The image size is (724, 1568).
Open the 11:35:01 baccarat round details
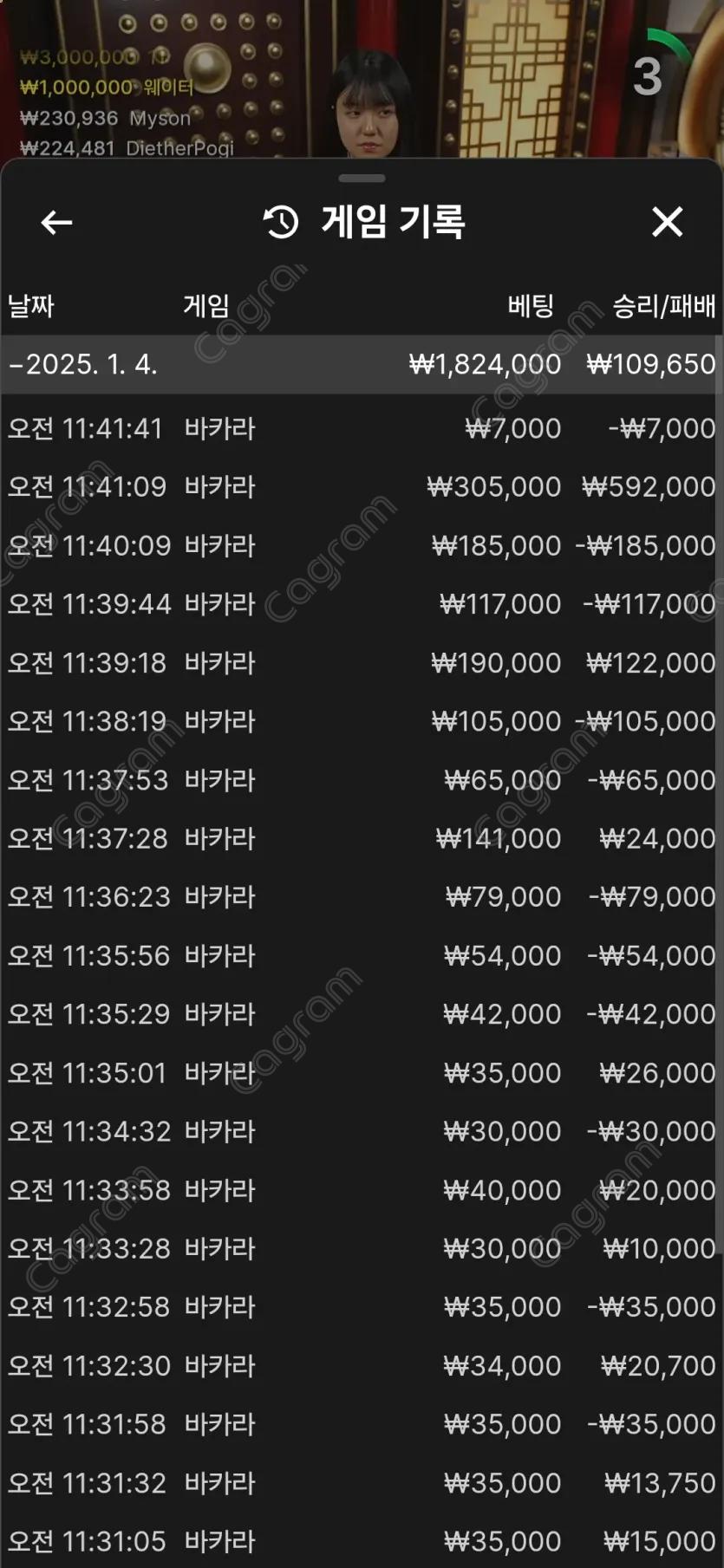(x=362, y=1073)
